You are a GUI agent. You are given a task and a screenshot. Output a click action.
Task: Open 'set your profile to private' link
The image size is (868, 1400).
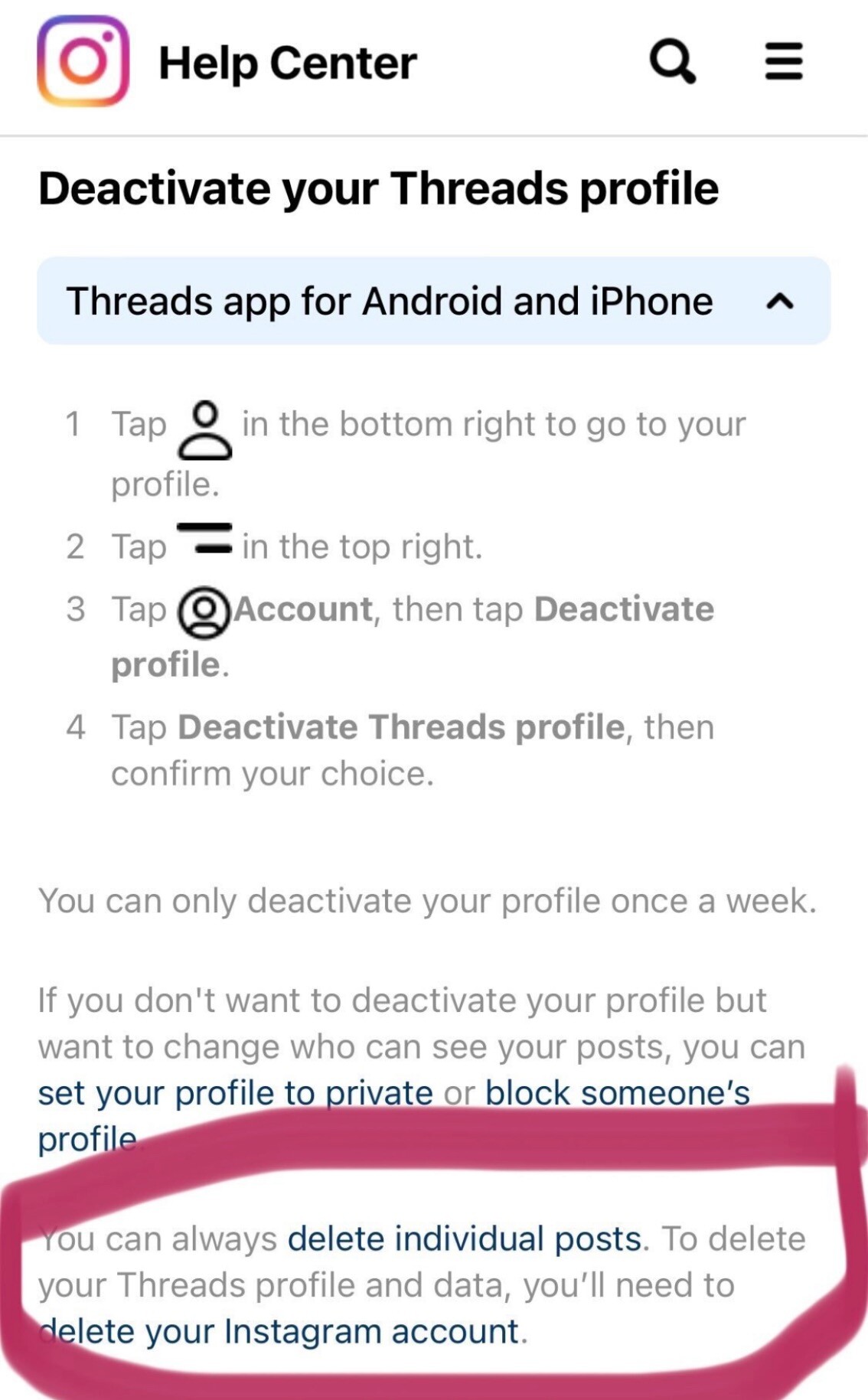point(236,1093)
